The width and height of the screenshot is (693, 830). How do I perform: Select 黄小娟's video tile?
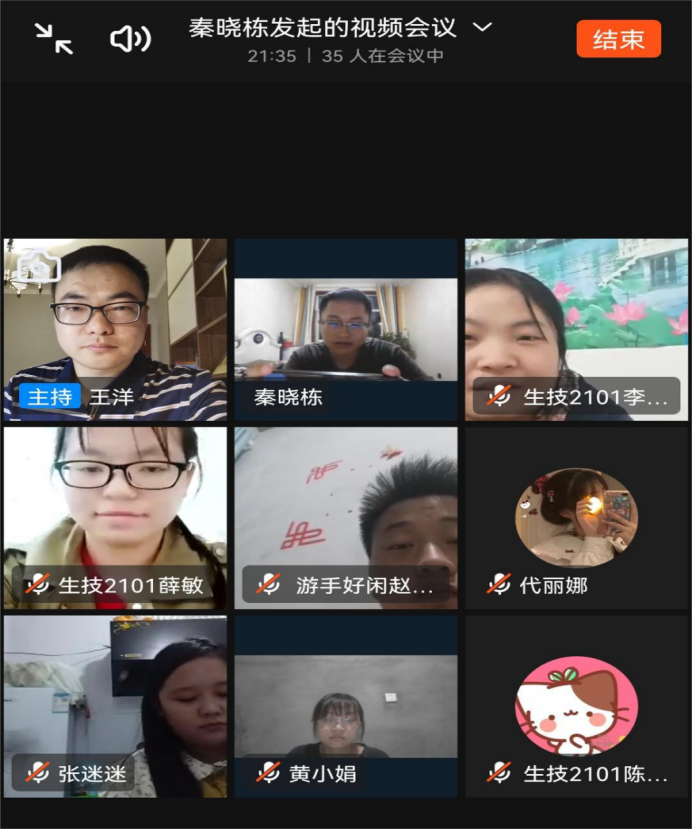click(346, 706)
